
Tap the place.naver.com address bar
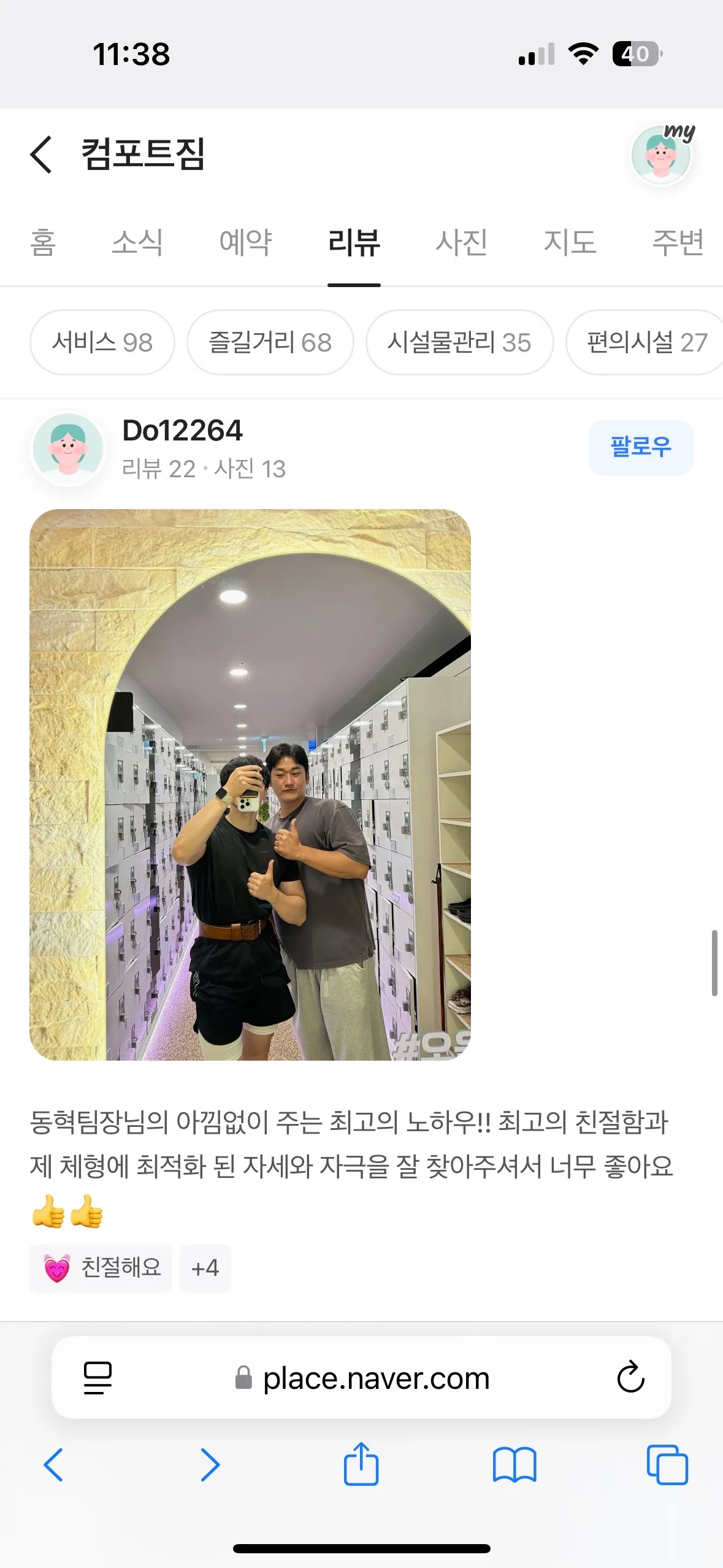(x=362, y=1378)
